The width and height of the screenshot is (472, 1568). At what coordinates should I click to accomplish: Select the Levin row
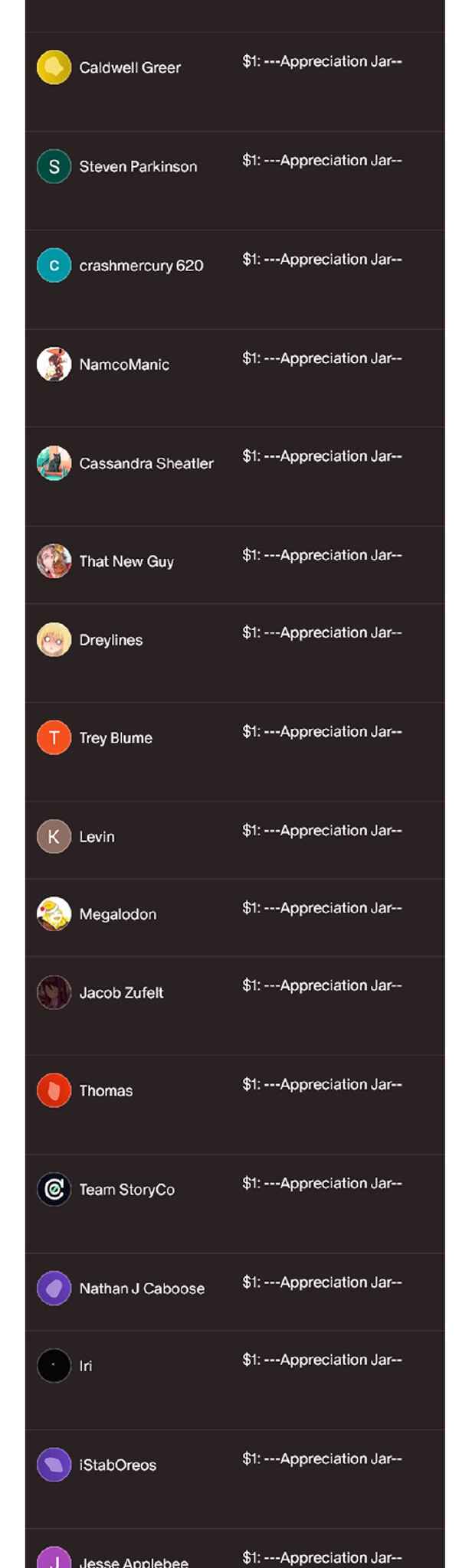97,837
